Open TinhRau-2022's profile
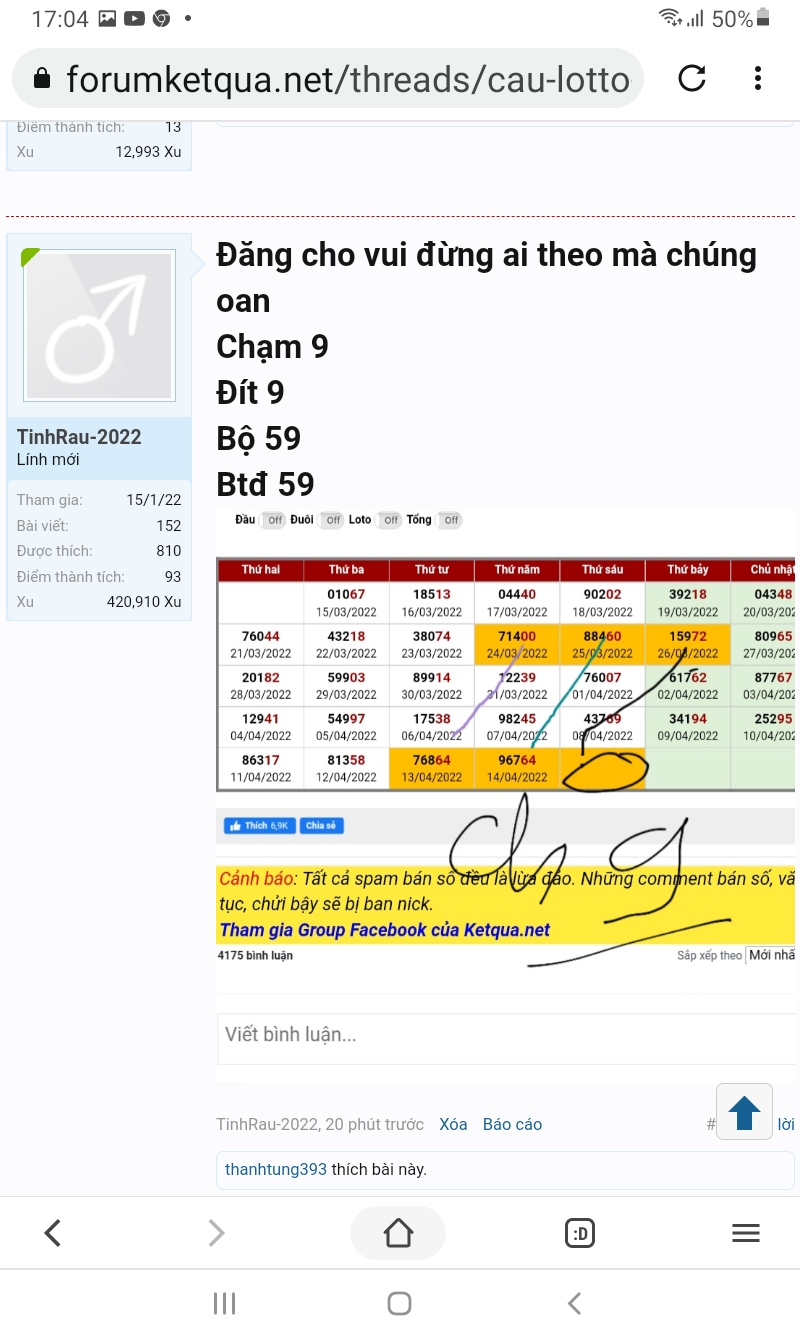Image resolution: width=800 pixels, height=1340 pixels. (79, 437)
